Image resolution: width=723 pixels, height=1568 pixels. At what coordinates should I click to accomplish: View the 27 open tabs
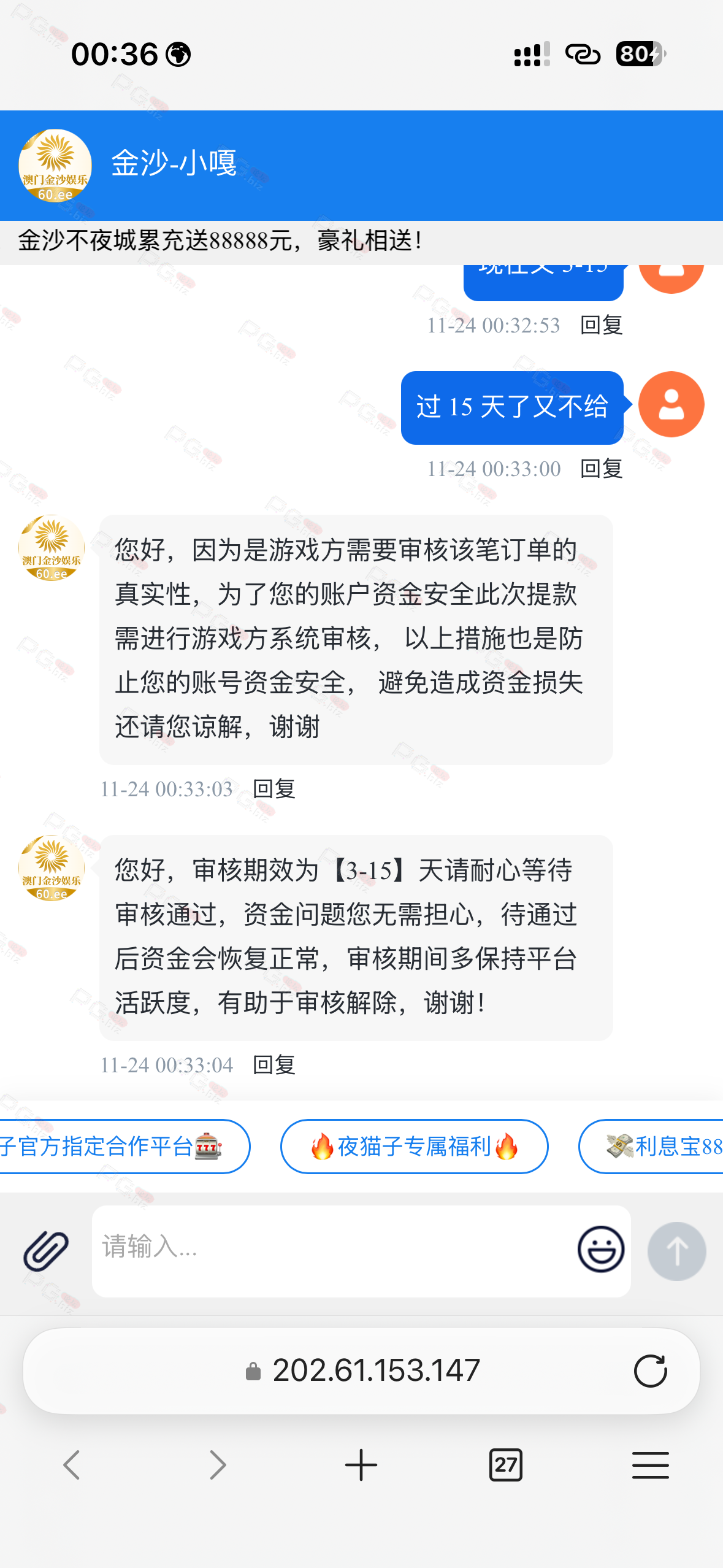point(505,1465)
